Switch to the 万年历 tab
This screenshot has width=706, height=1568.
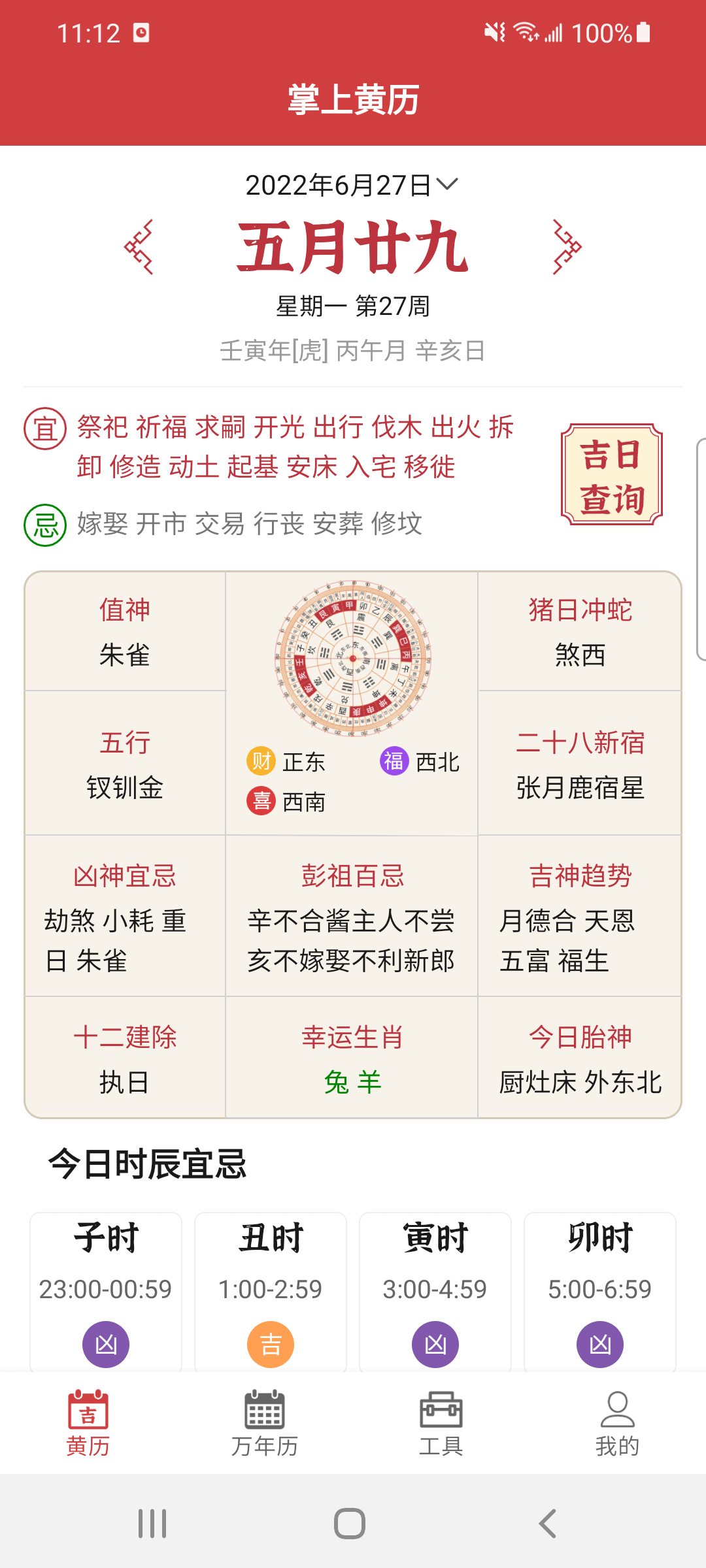point(265,1423)
